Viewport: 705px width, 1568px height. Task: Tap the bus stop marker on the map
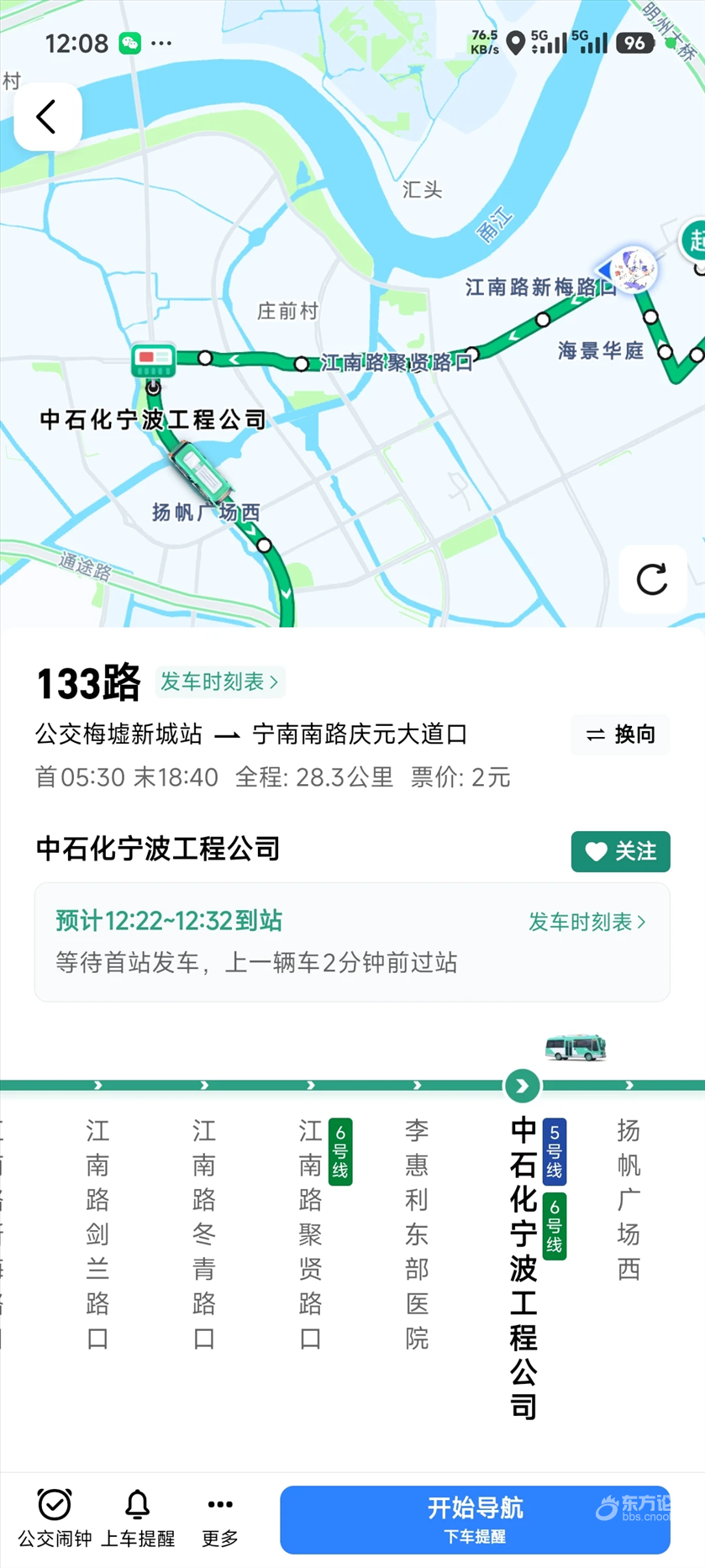point(153,361)
